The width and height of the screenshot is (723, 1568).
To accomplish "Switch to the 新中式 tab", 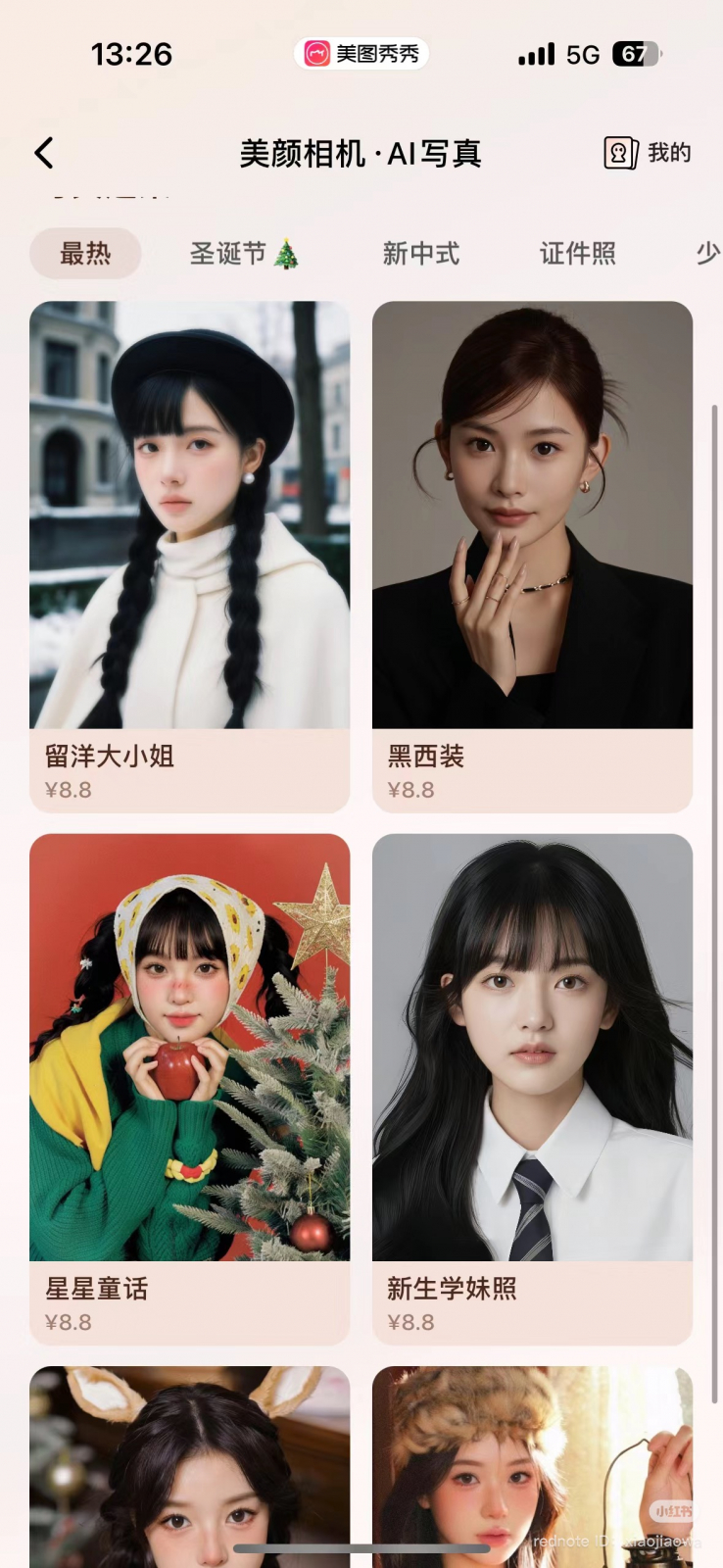I will (x=420, y=254).
